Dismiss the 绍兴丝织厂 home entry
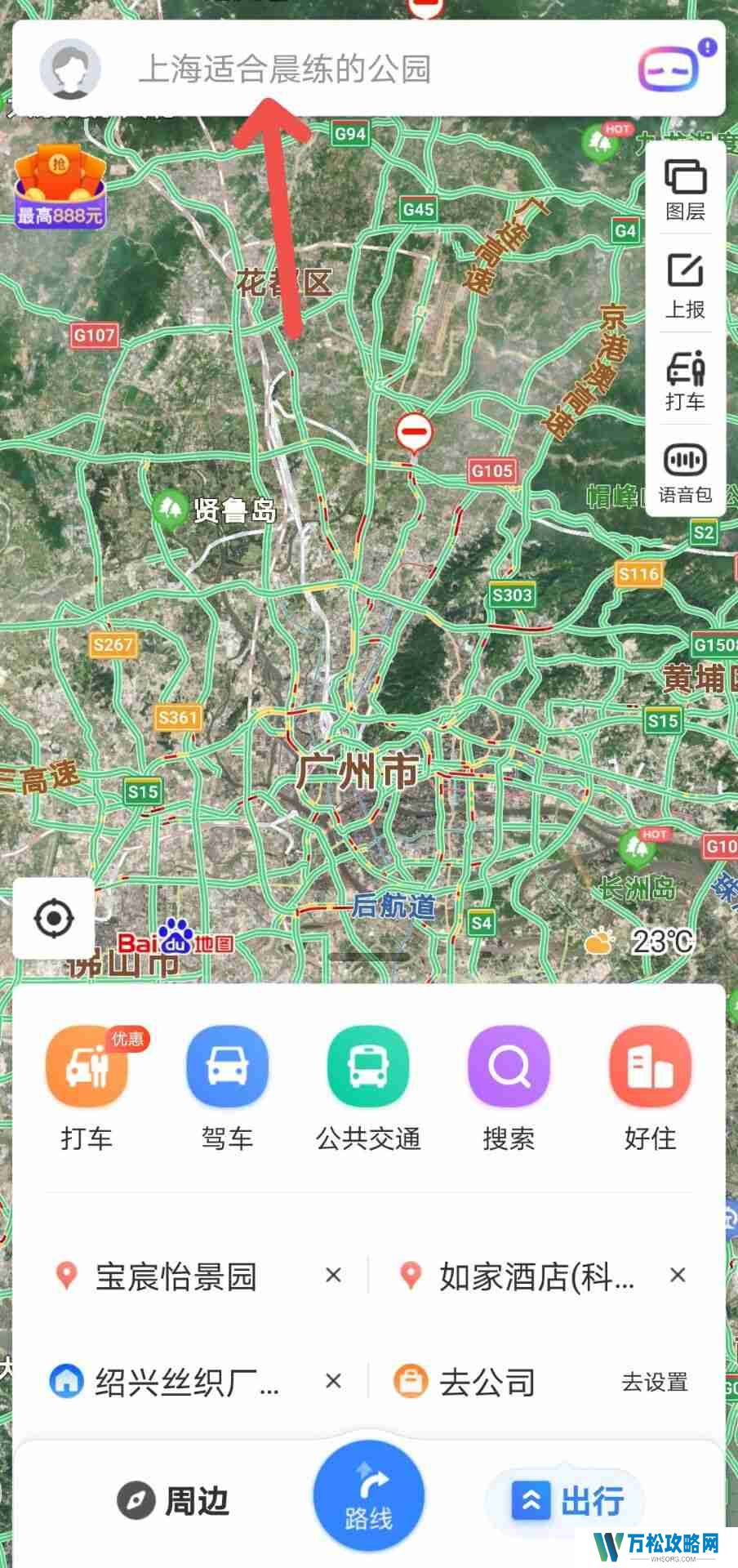This screenshot has width=738, height=1568. point(333,1381)
